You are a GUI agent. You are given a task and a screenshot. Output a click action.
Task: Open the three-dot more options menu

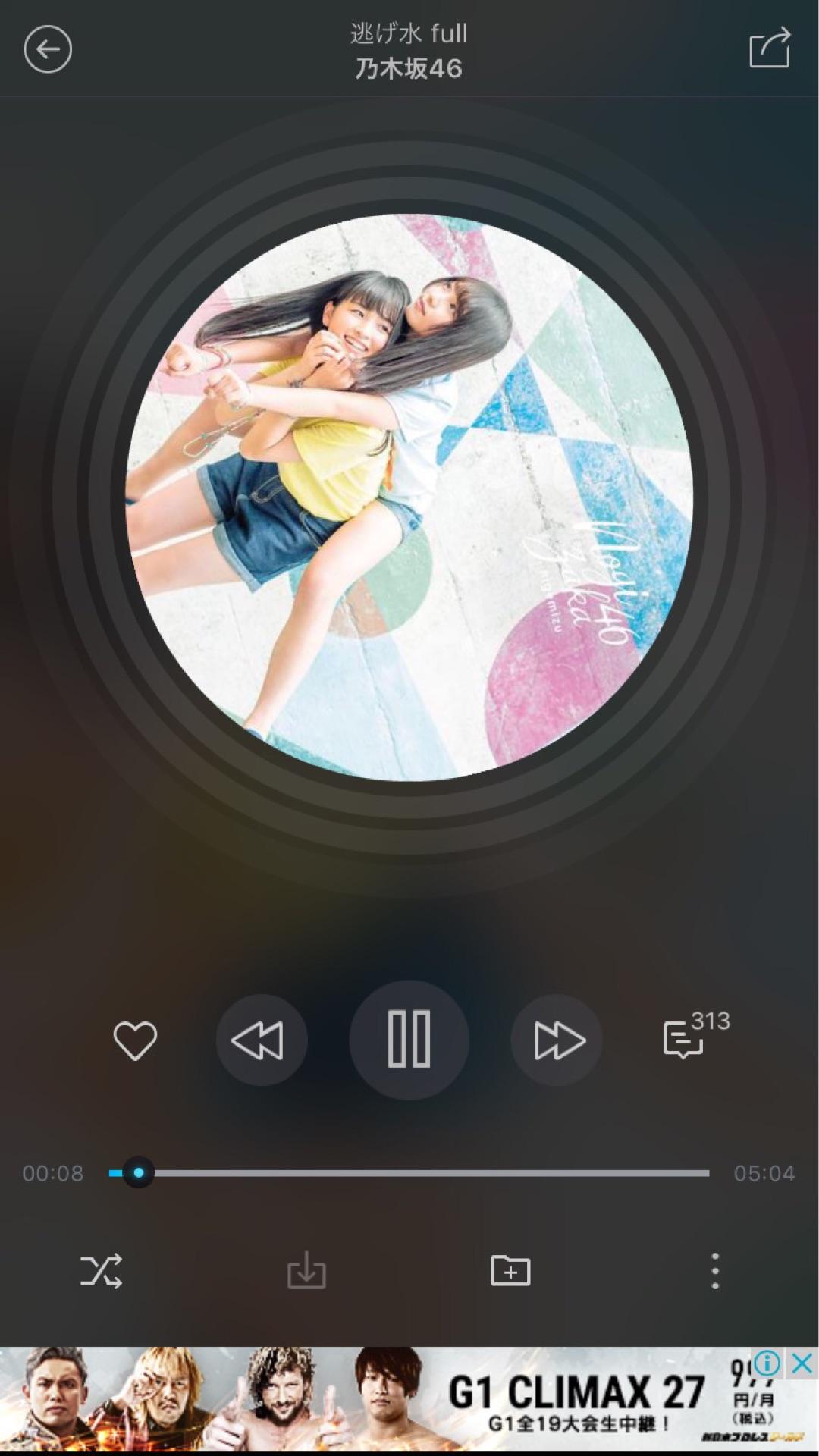click(715, 1271)
